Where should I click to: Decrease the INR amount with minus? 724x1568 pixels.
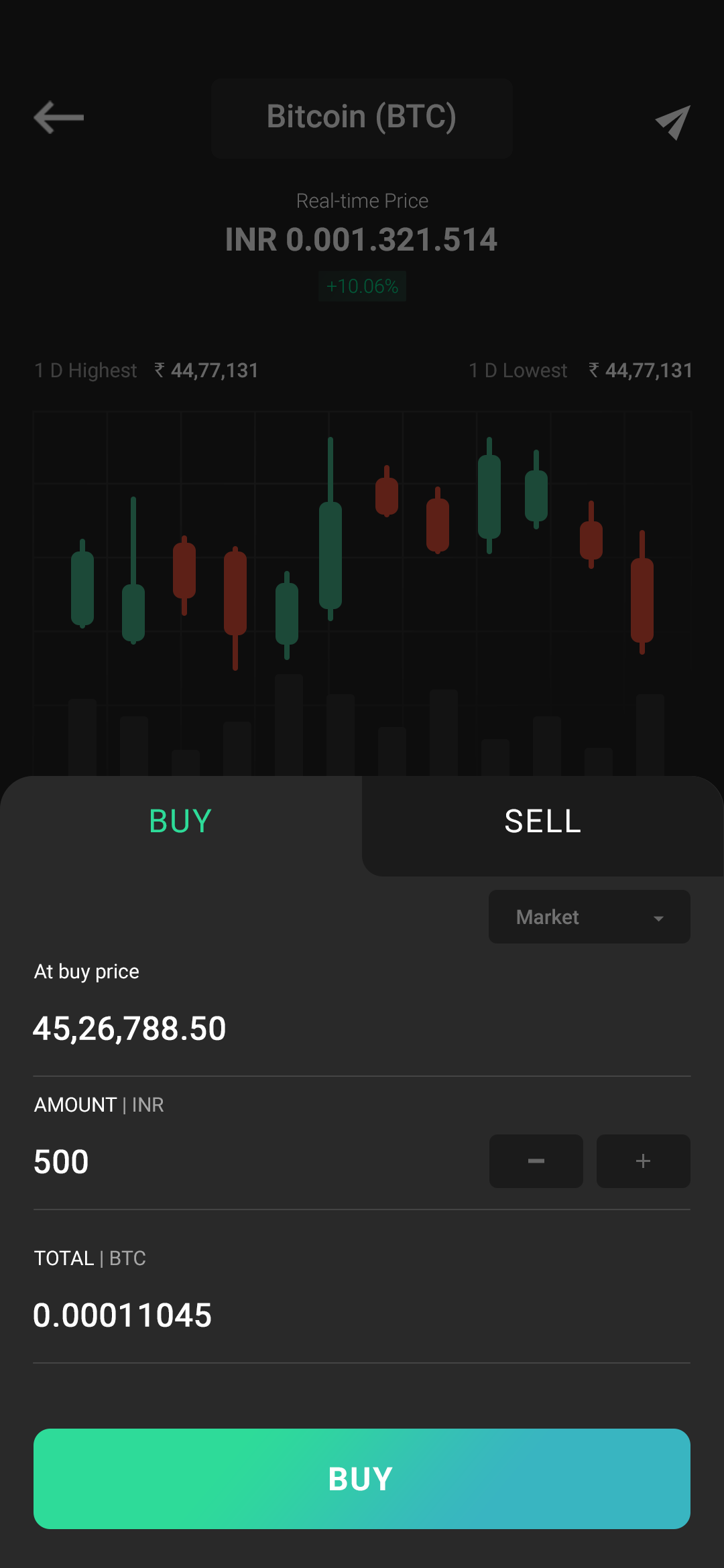point(536,1161)
